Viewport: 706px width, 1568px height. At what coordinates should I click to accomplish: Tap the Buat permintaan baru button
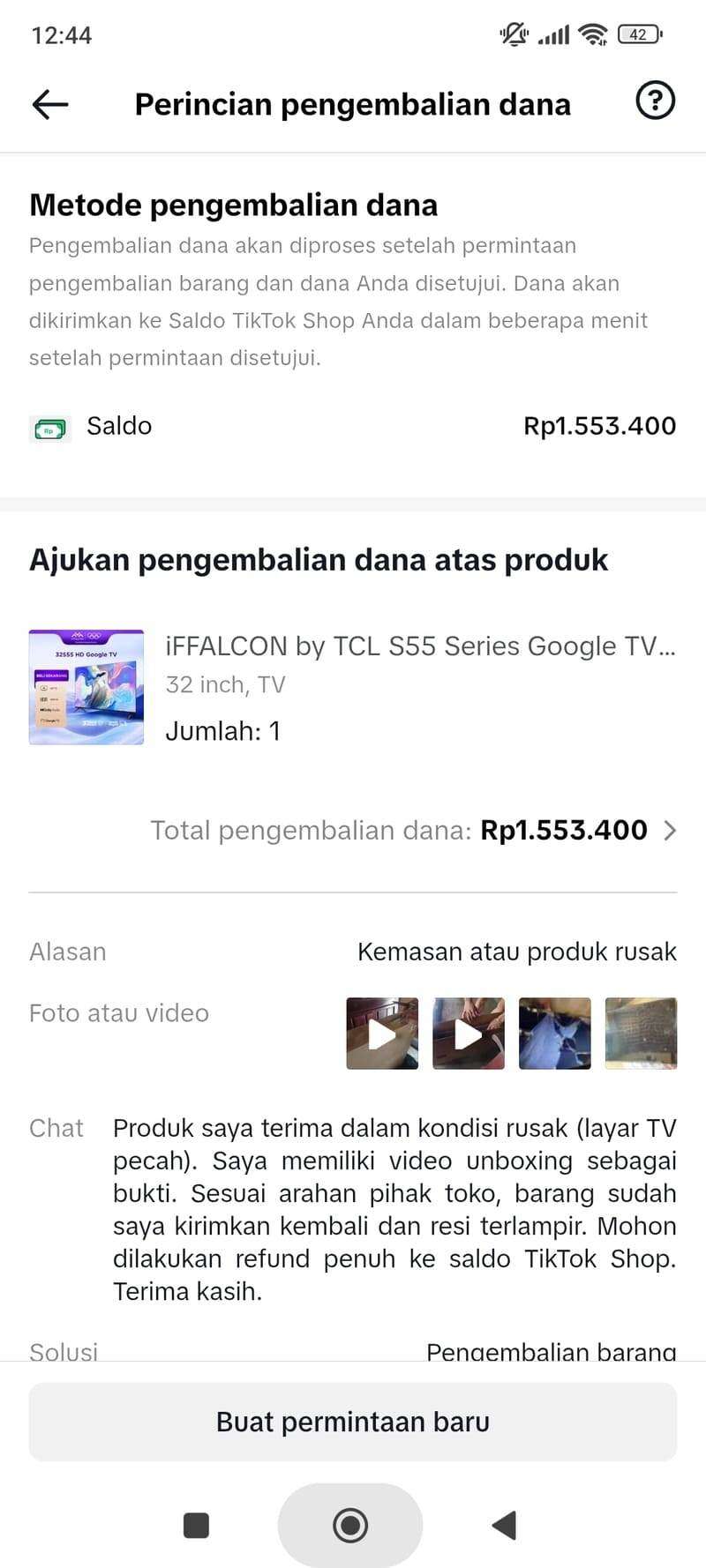point(353,1422)
